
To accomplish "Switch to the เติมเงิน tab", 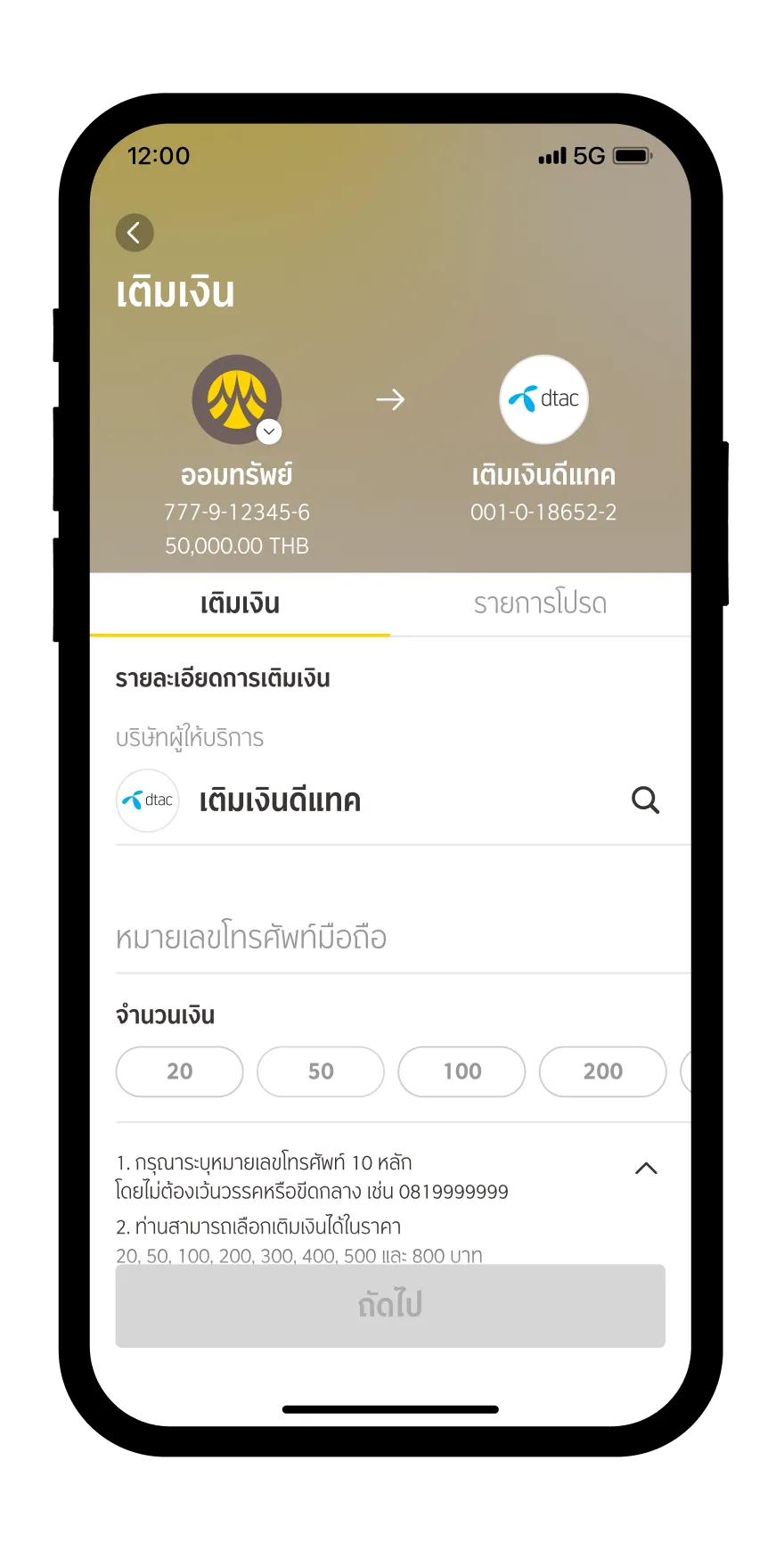I will point(240,603).
